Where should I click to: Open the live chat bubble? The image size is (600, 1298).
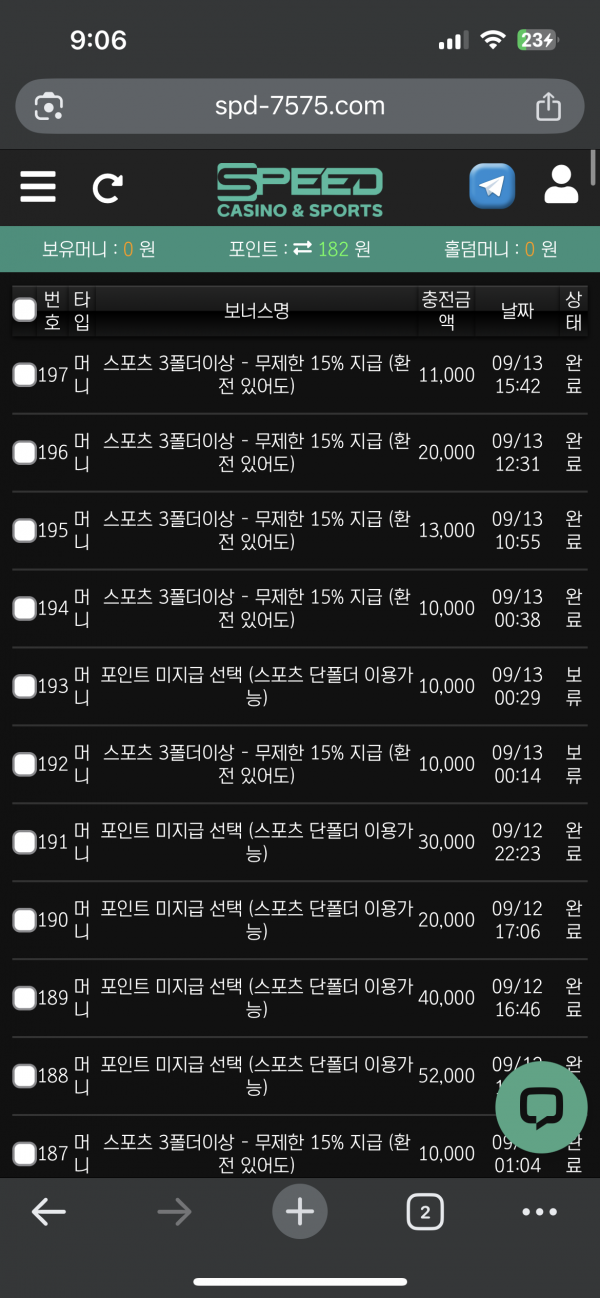541,1106
